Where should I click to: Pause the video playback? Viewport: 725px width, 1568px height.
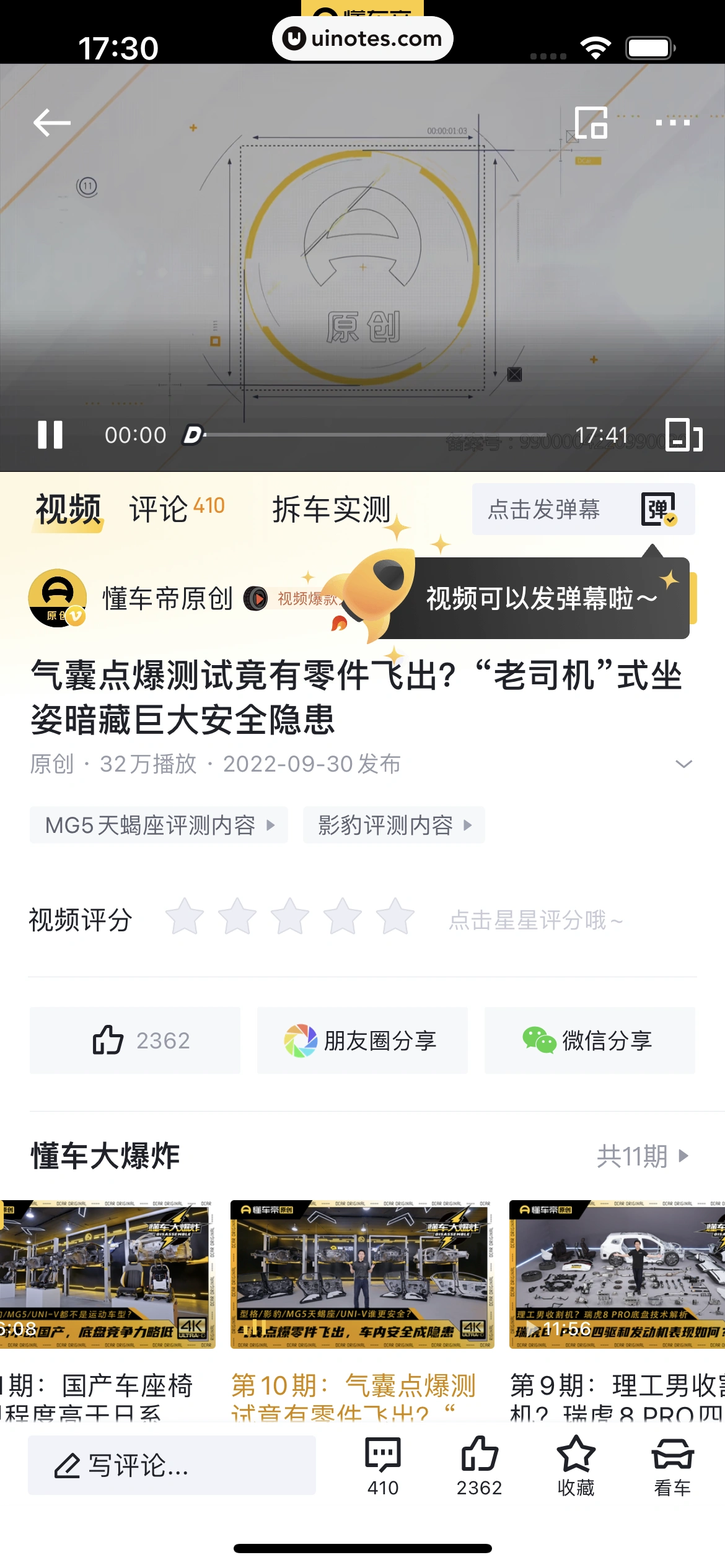(50, 435)
